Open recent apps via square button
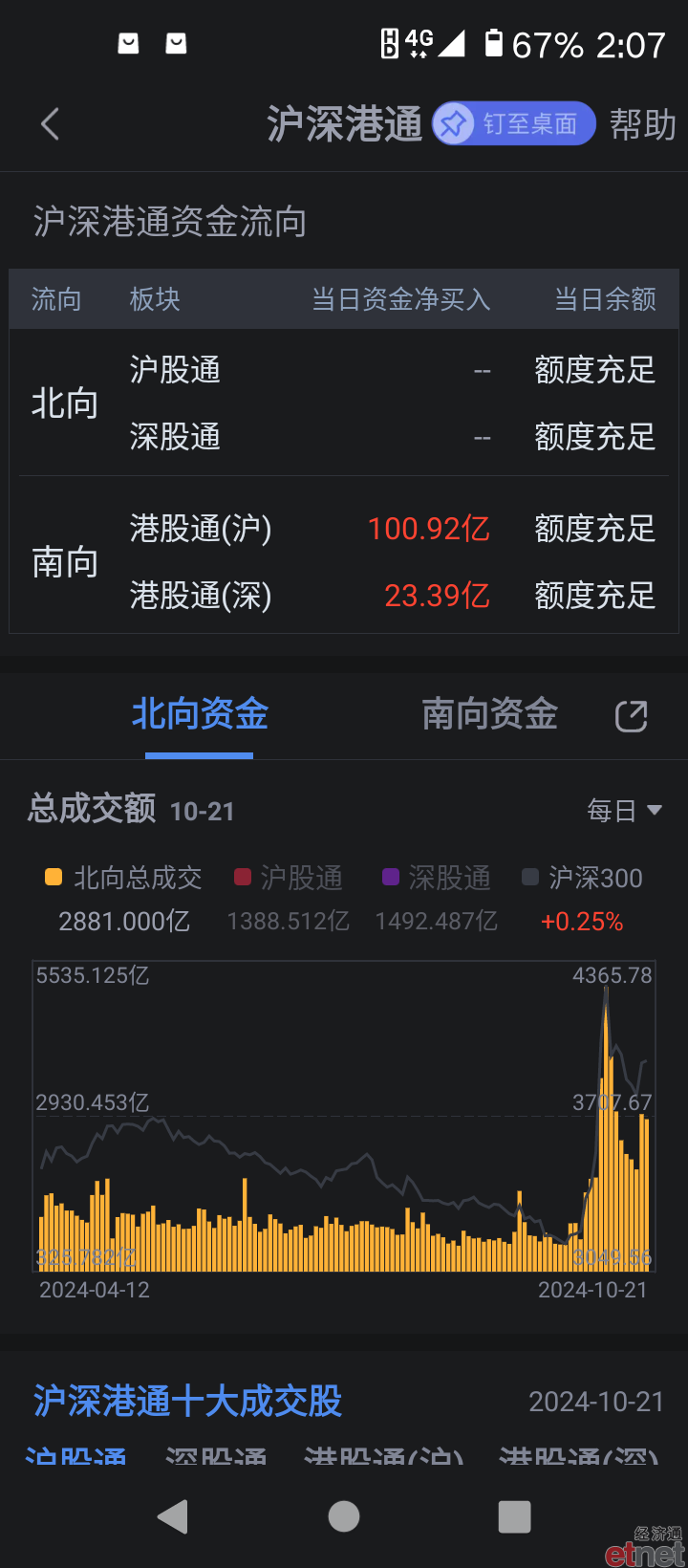 (x=514, y=1516)
